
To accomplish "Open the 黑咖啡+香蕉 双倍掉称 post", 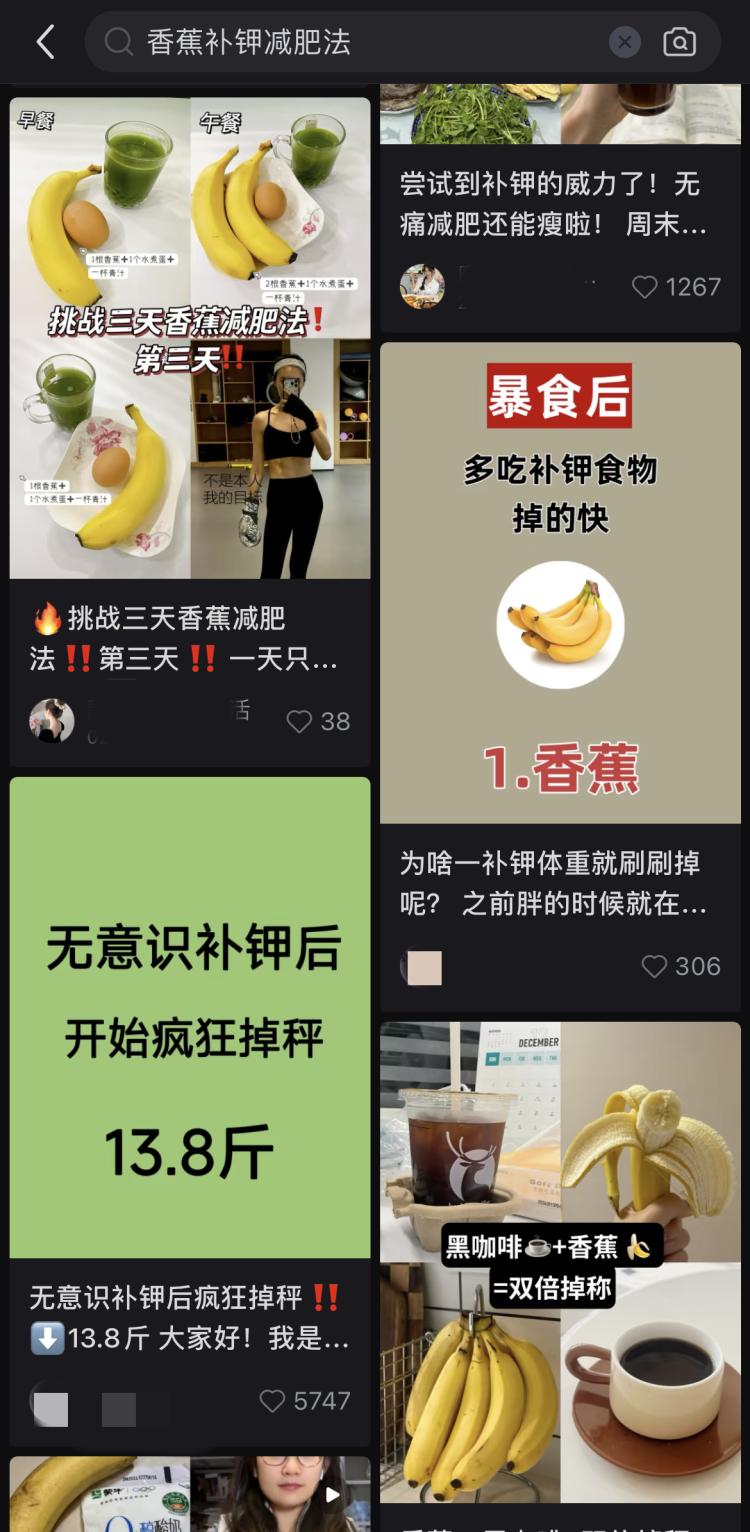I will [x=560, y=1262].
